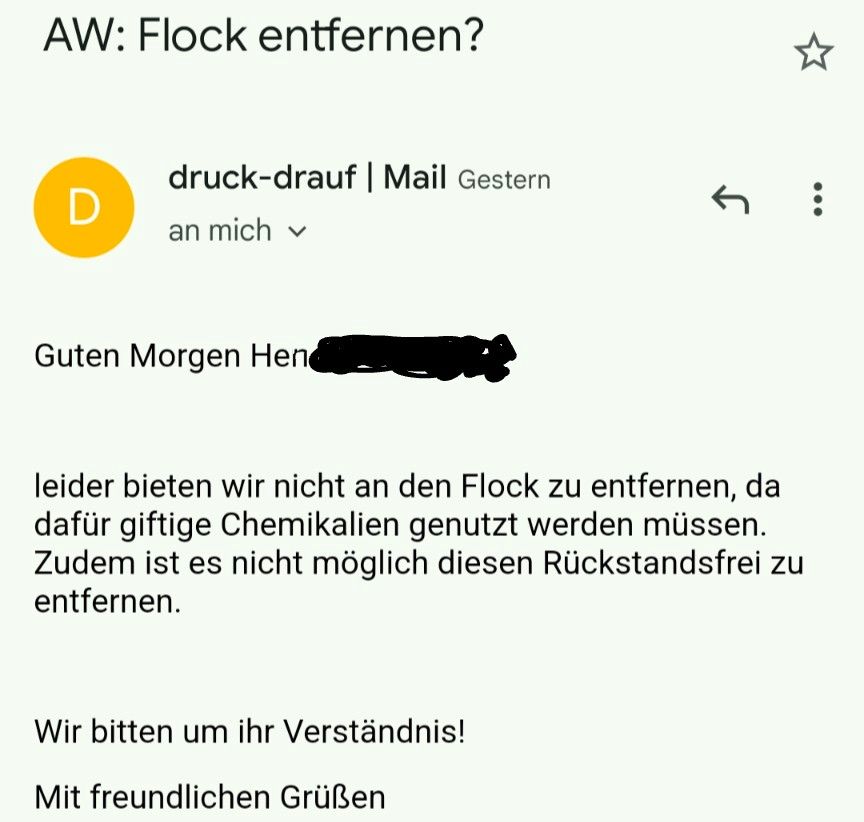Expand the 'an mich' recipient details
Viewport: 864px width, 822px height.
237,230
